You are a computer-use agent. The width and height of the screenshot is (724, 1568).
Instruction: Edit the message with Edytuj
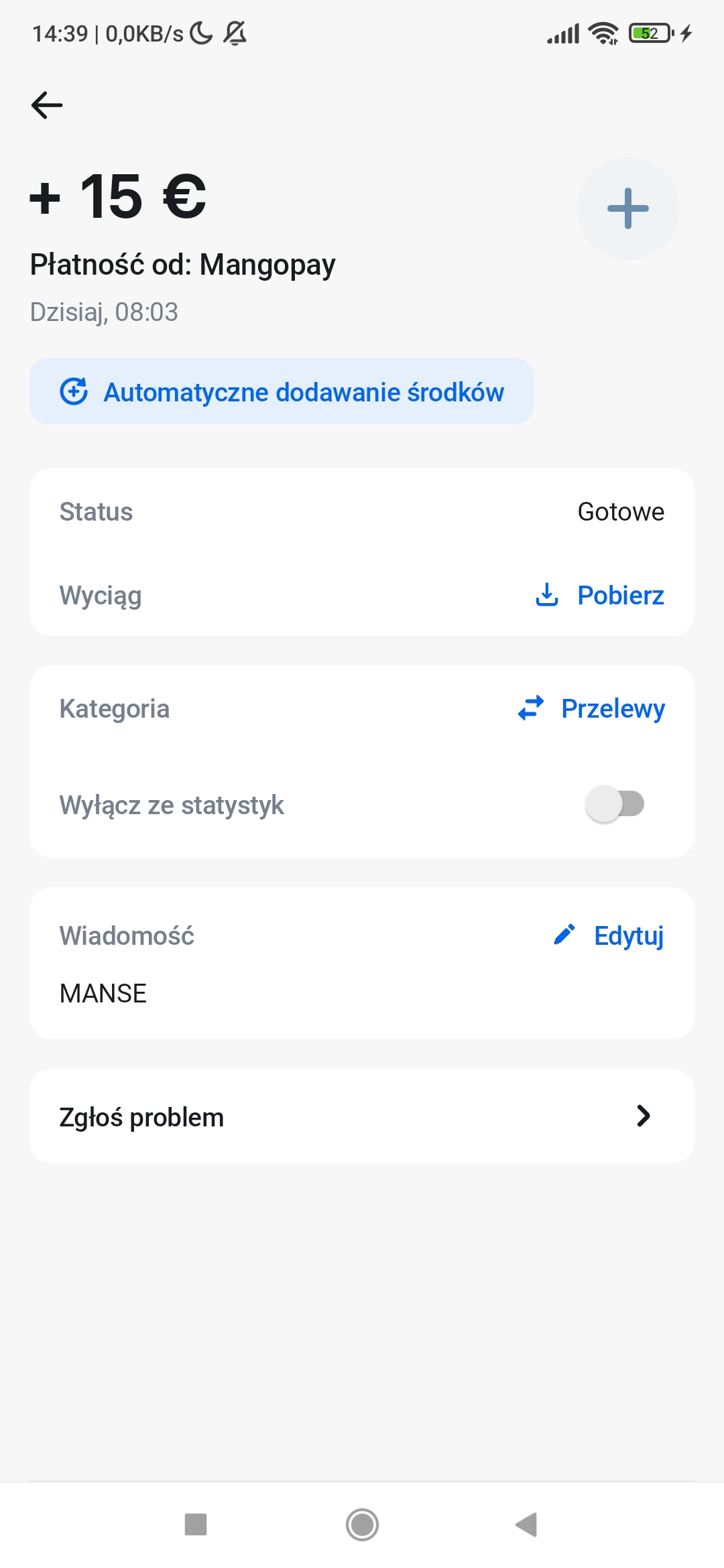coord(609,935)
